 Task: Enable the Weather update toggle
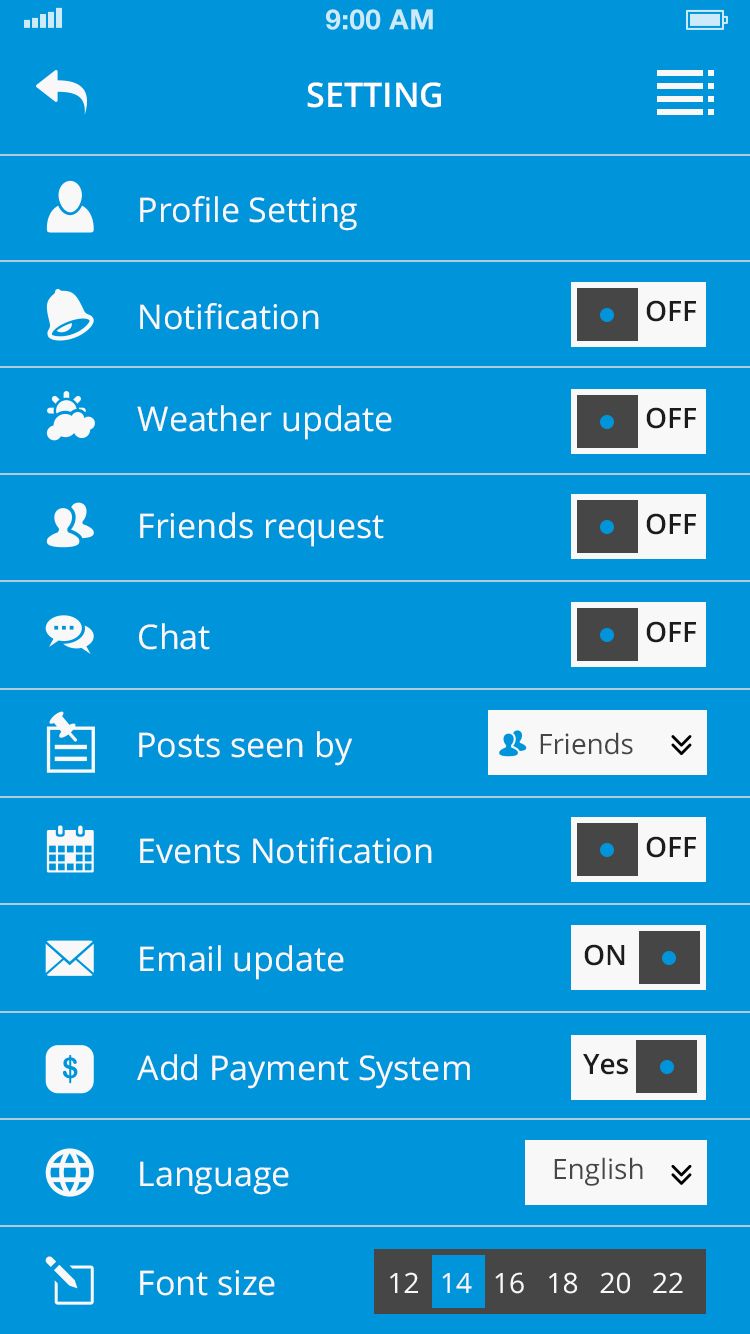click(638, 421)
